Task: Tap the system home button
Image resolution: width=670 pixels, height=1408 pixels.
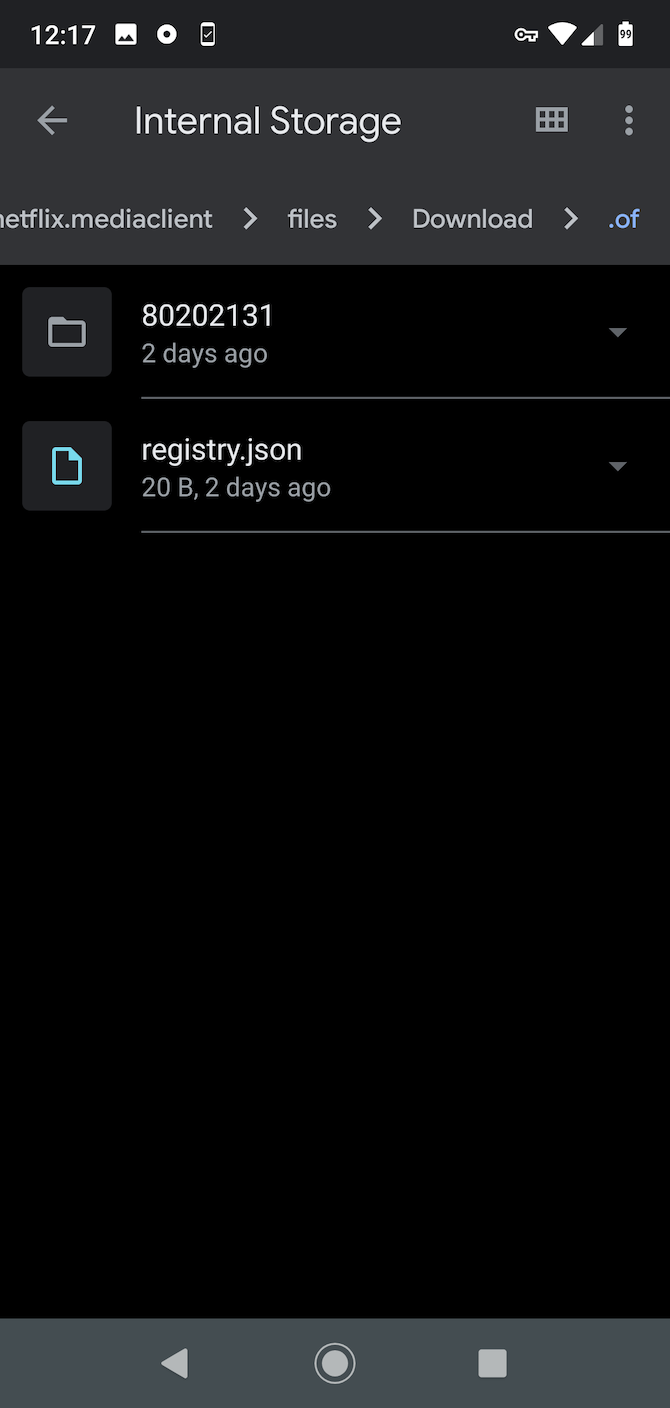Action: pyautogui.click(x=335, y=1363)
